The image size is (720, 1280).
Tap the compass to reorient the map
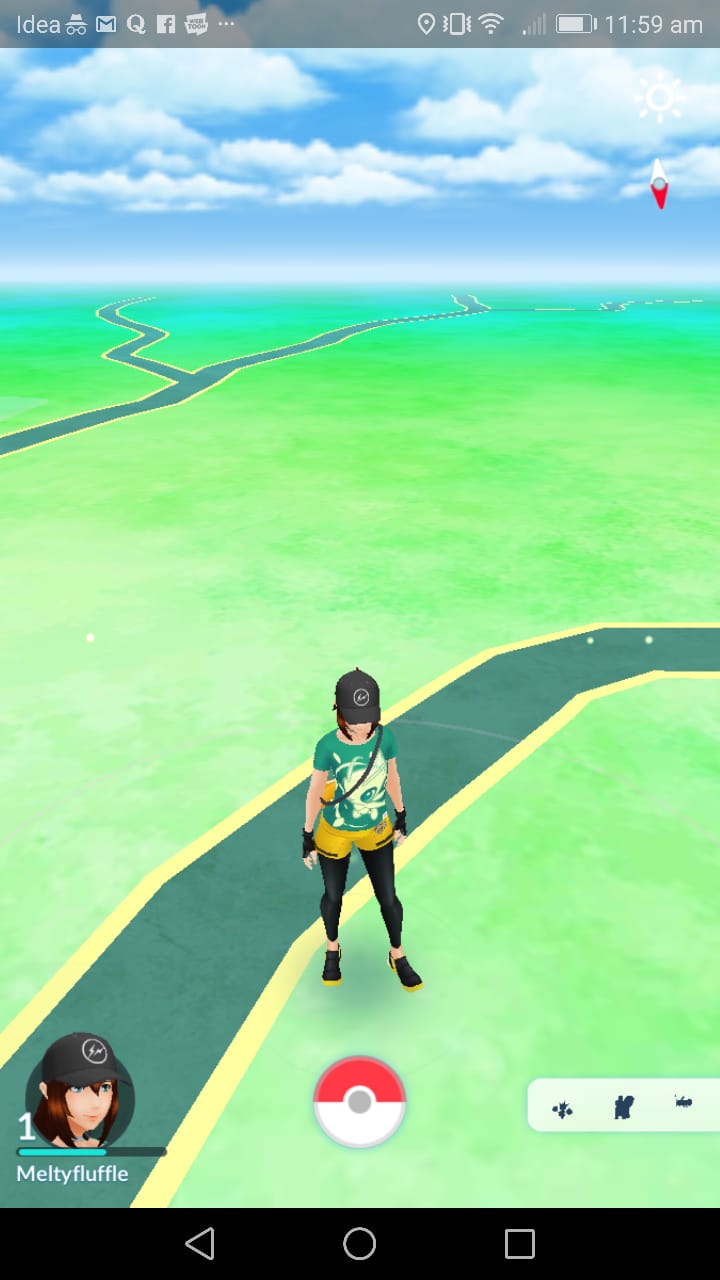point(659,183)
